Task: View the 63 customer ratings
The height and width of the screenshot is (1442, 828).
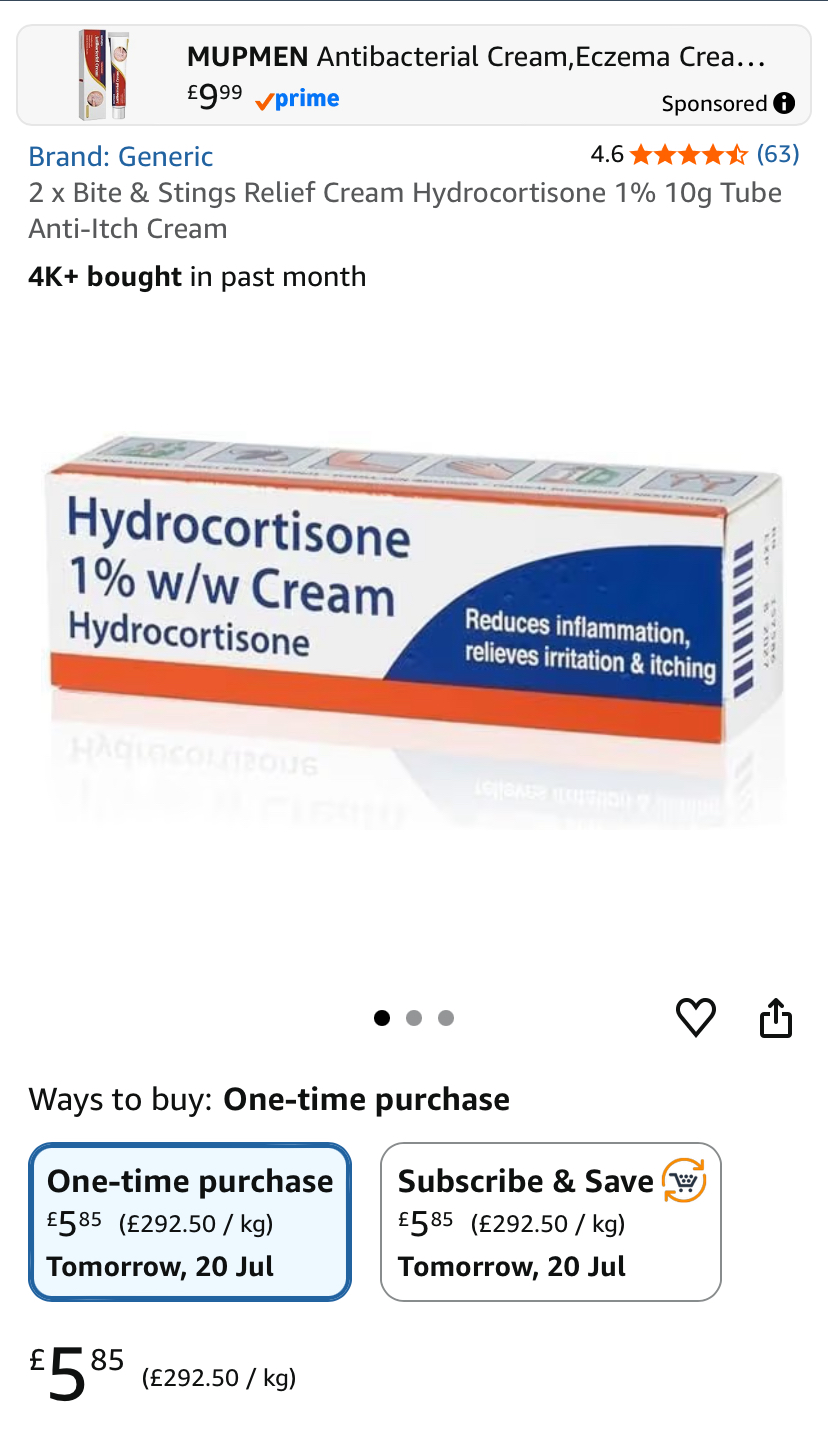Action: point(778,154)
